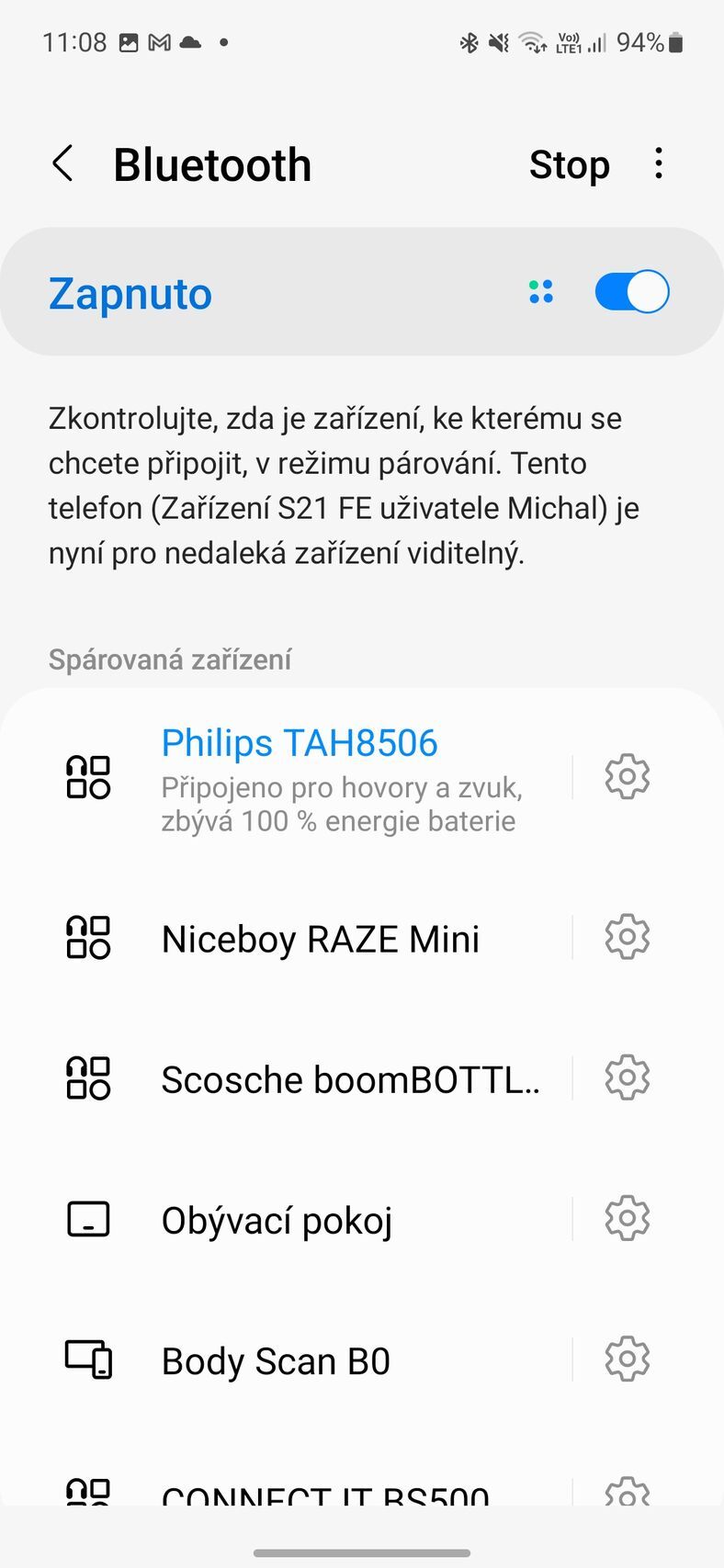Toggle Bluetooth off using the Zapnuto switch
The height and width of the screenshot is (1568, 724).
[631, 291]
